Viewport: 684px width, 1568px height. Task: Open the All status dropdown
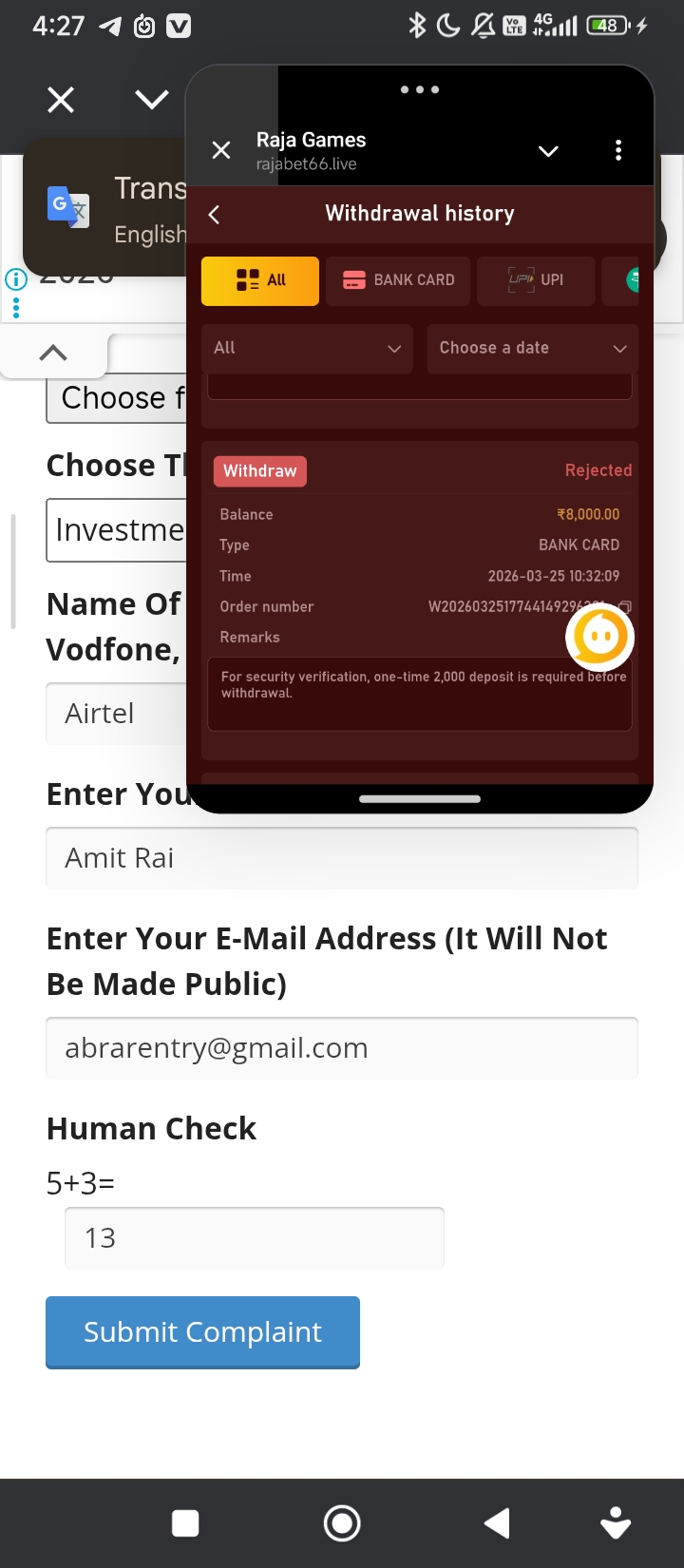[x=307, y=349]
